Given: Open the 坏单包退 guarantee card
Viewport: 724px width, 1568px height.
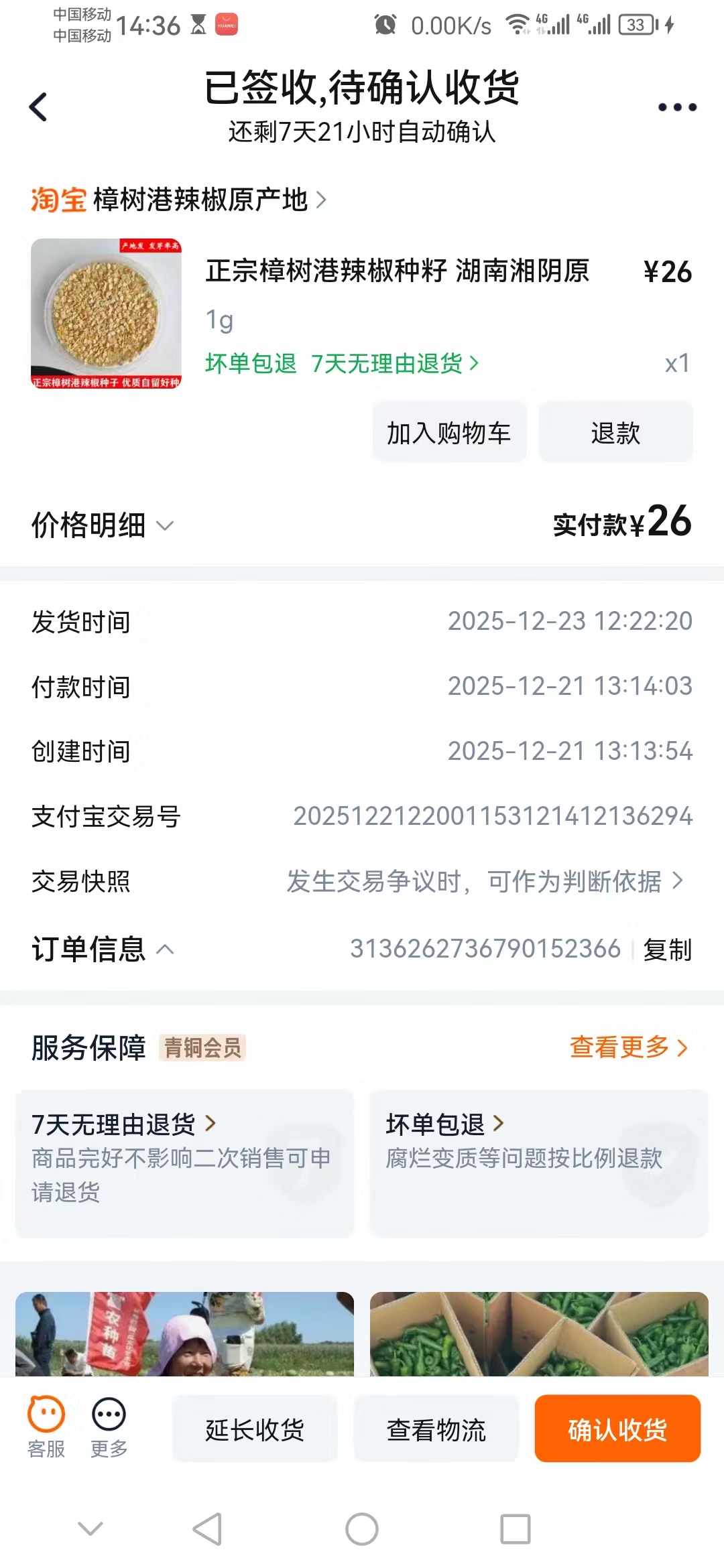Looking at the screenshot, I should pos(538,1163).
